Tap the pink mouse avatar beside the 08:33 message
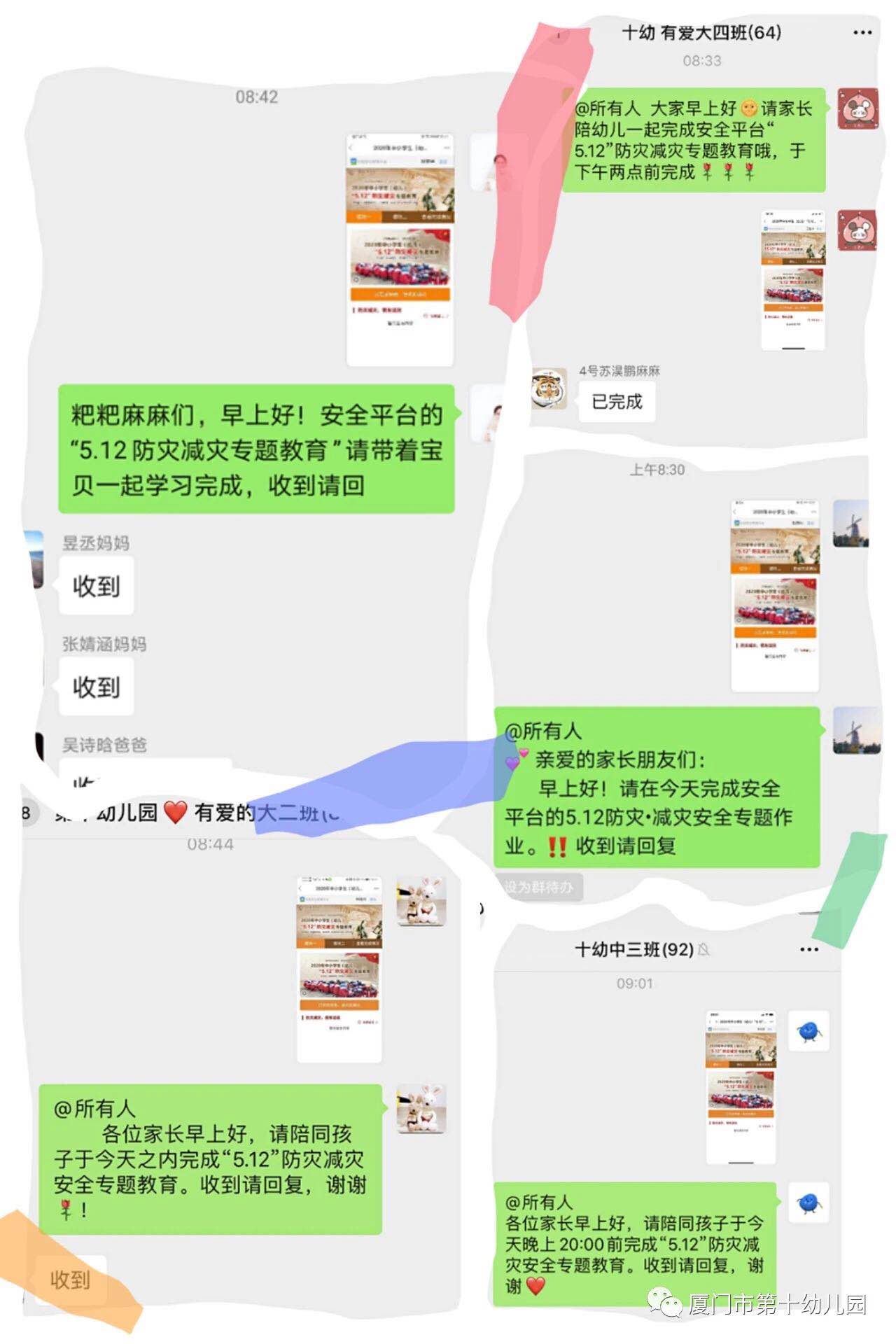896x1344 pixels. click(x=859, y=108)
